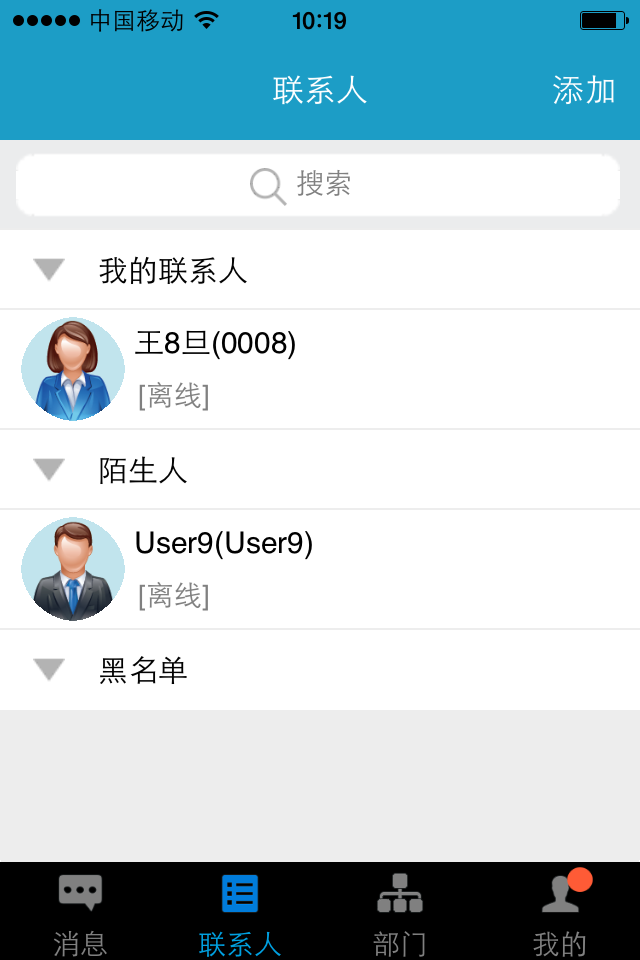Switch to the 消息 tab
Viewport: 640px width, 960px height.
pos(80,912)
